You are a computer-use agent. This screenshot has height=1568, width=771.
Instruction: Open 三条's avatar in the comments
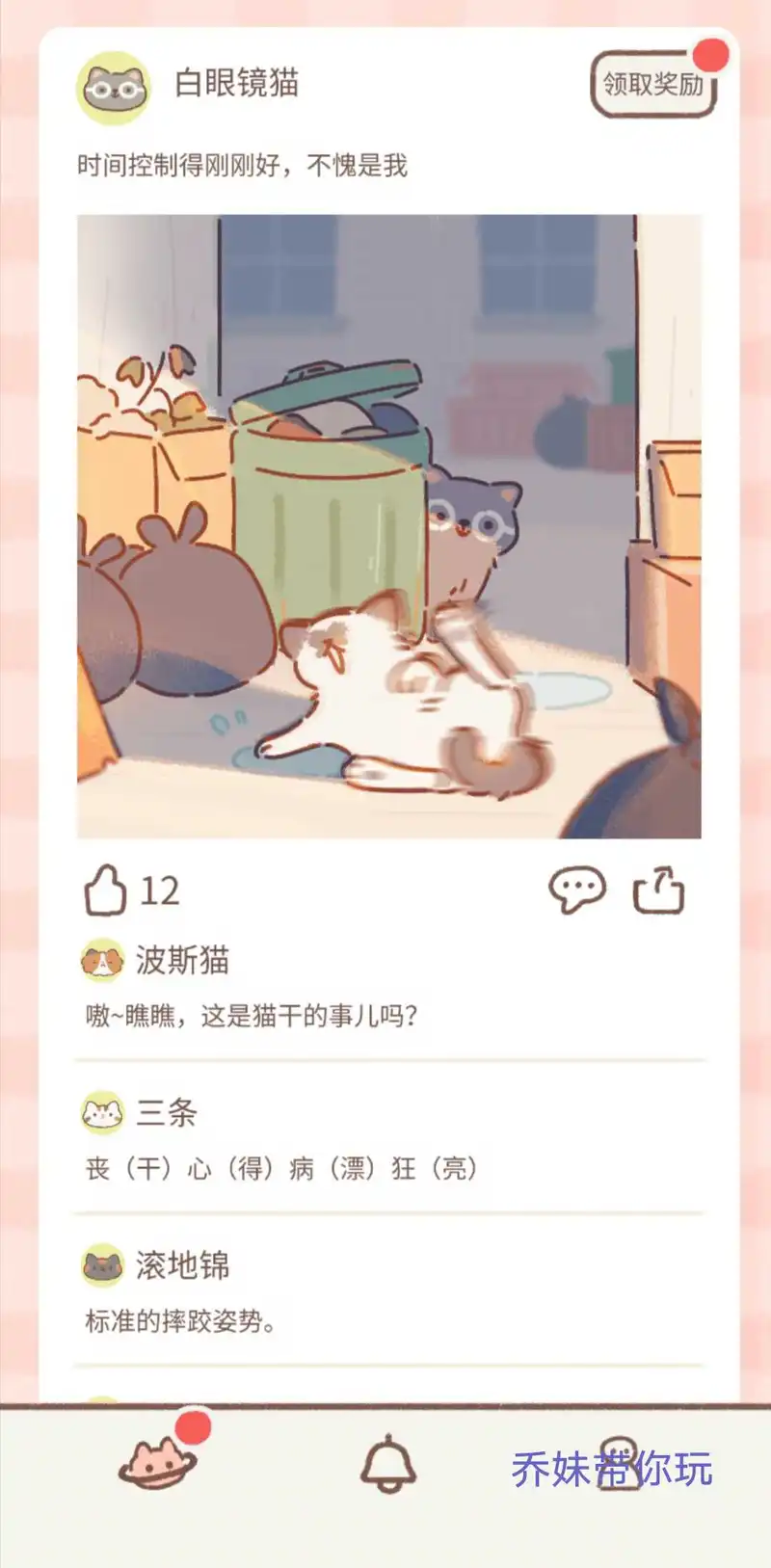tap(102, 1113)
